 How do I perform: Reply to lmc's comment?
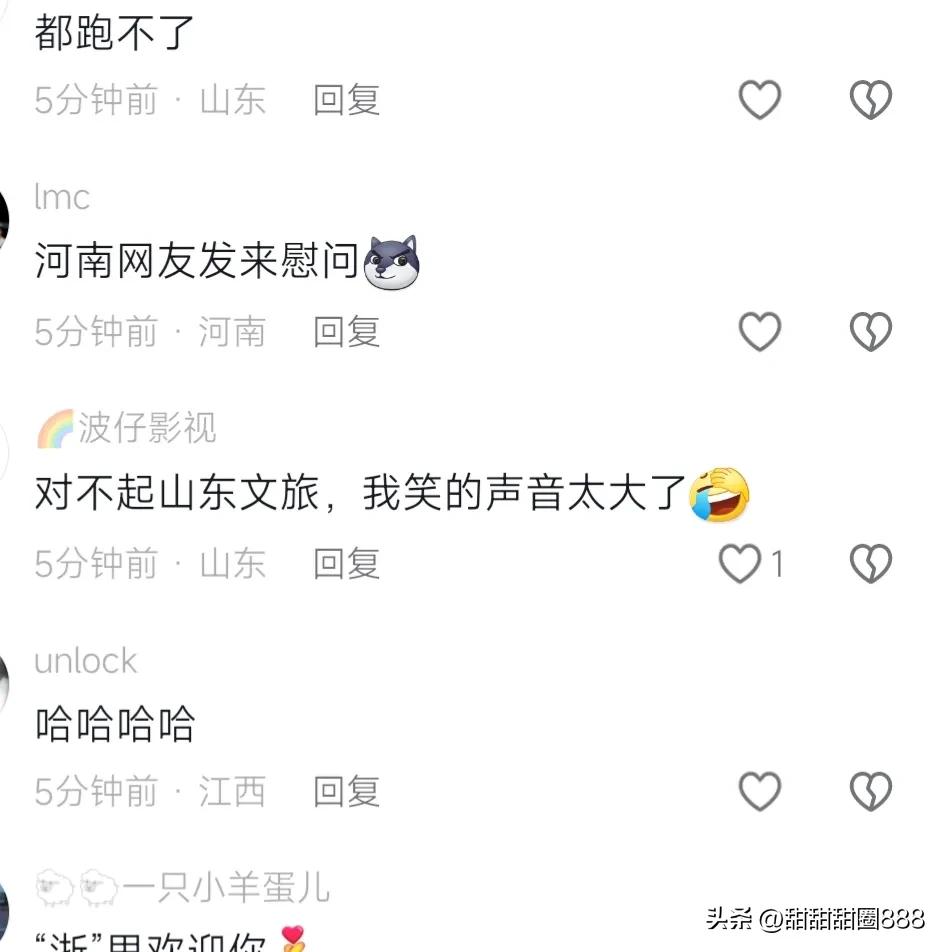[346, 331]
